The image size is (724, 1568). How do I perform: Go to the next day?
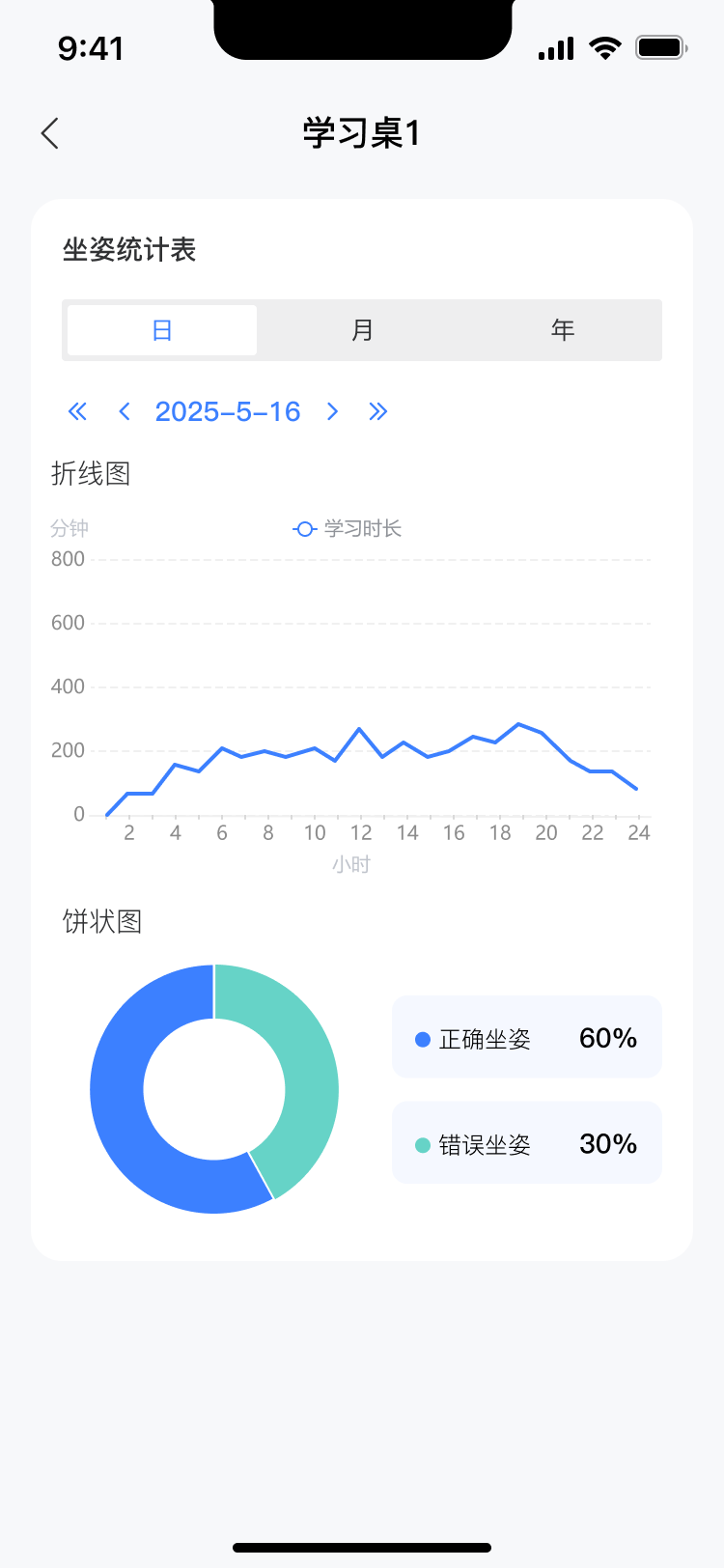332,412
